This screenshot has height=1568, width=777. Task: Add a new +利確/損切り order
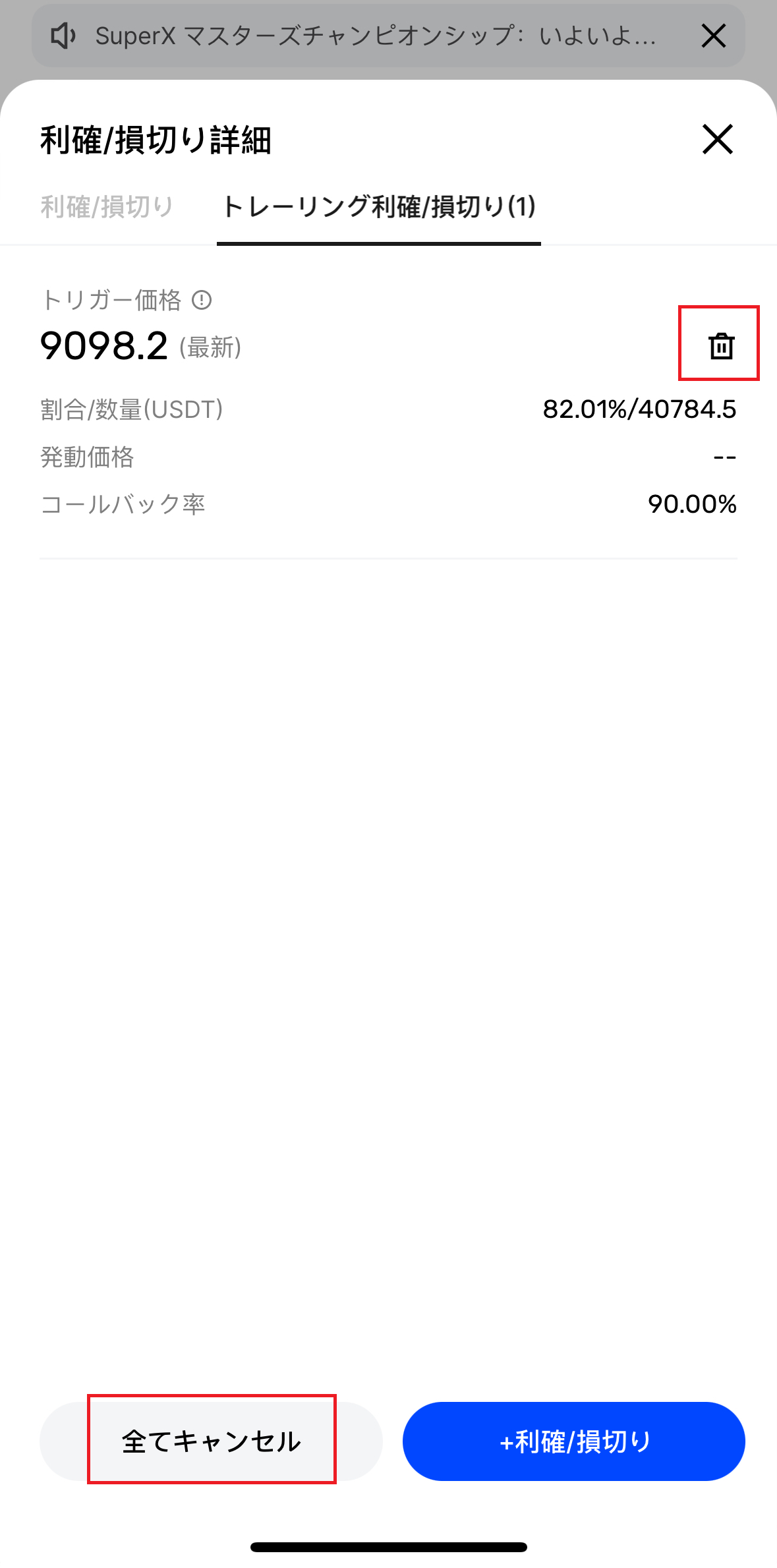click(x=574, y=1441)
